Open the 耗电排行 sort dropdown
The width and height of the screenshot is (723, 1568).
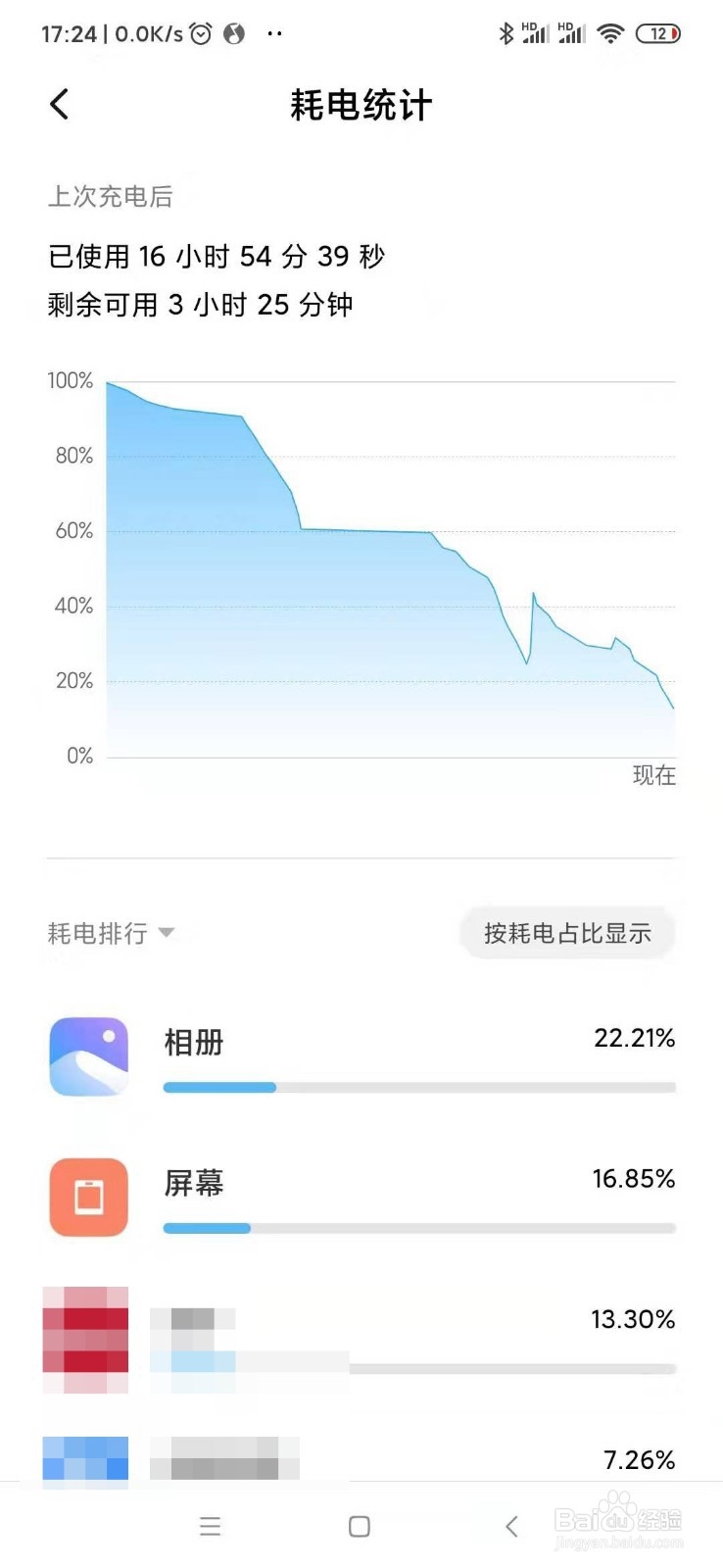click(x=111, y=933)
